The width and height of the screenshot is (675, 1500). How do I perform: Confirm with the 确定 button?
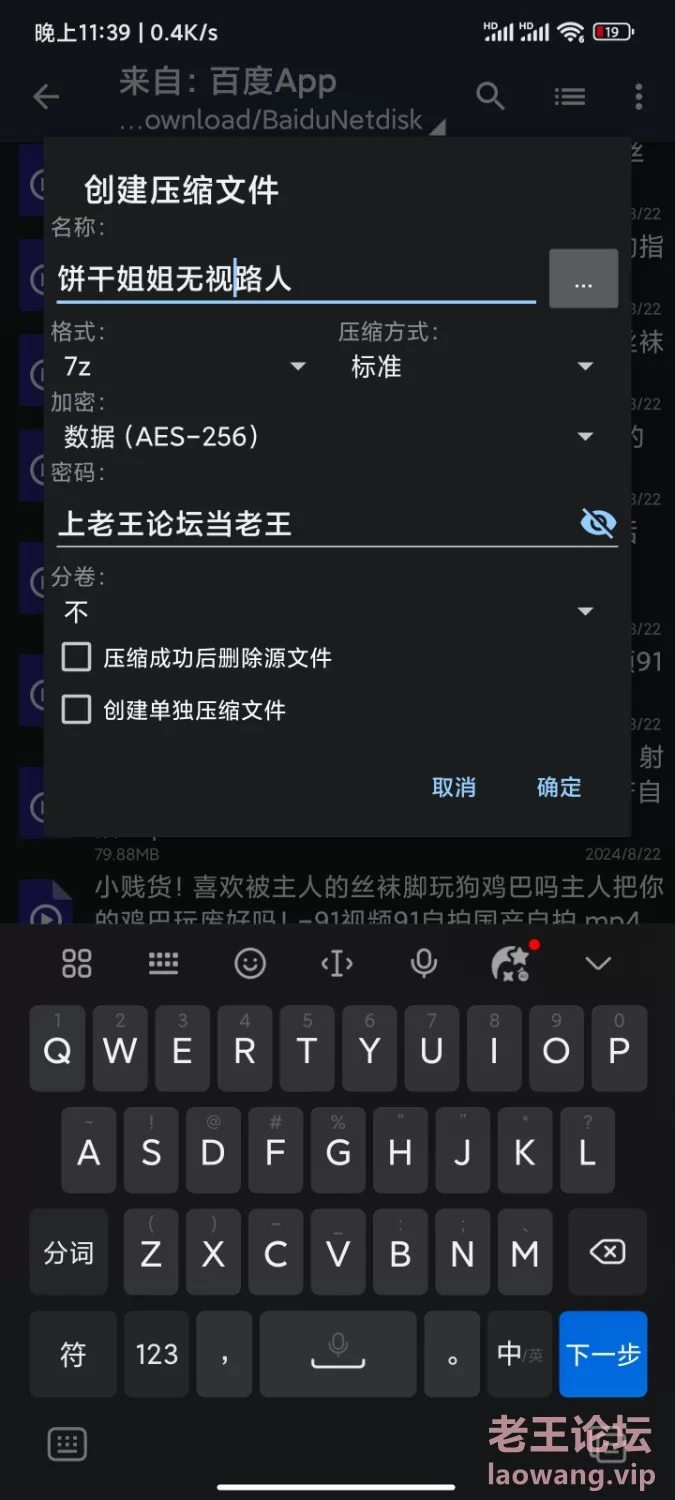558,787
